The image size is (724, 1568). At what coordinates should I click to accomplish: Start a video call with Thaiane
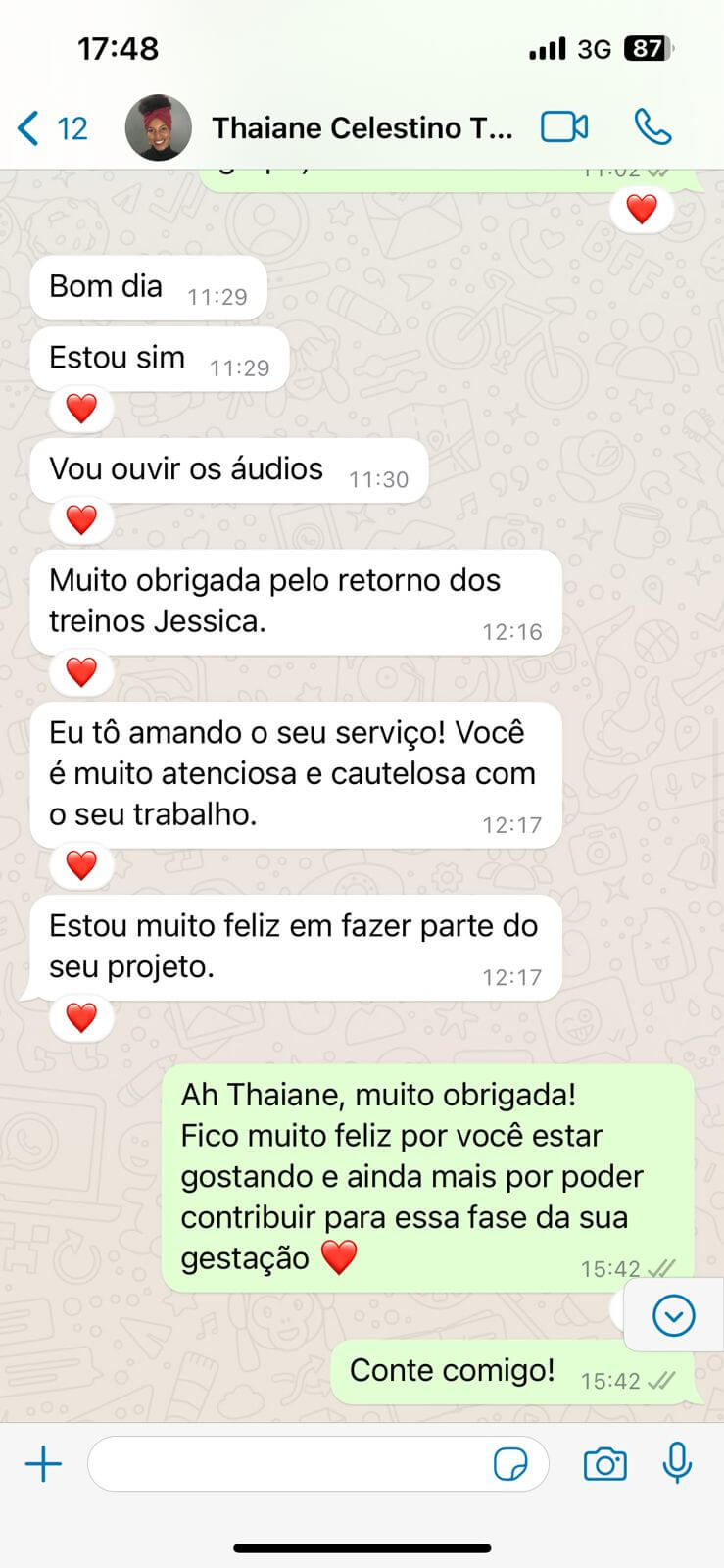pyautogui.click(x=564, y=126)
